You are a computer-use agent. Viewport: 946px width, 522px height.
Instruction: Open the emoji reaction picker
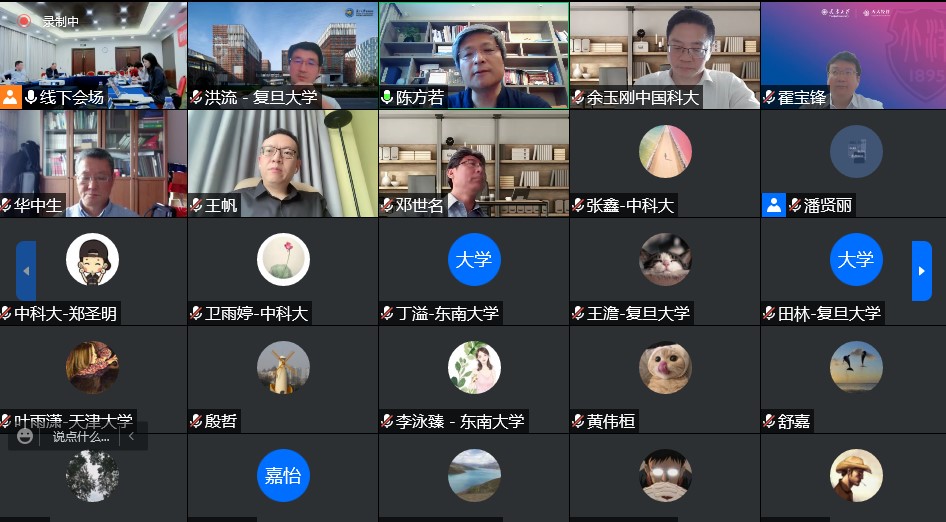[x=25, y=436]
